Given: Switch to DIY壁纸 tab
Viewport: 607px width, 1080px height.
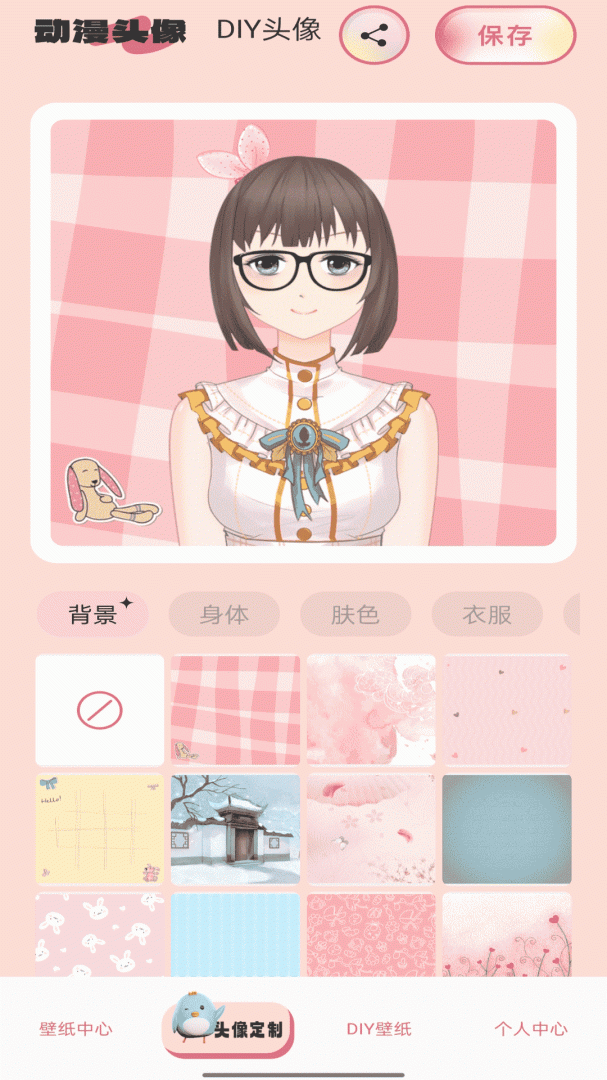Looking at the screenshot, I should (x=379, y=1029).
